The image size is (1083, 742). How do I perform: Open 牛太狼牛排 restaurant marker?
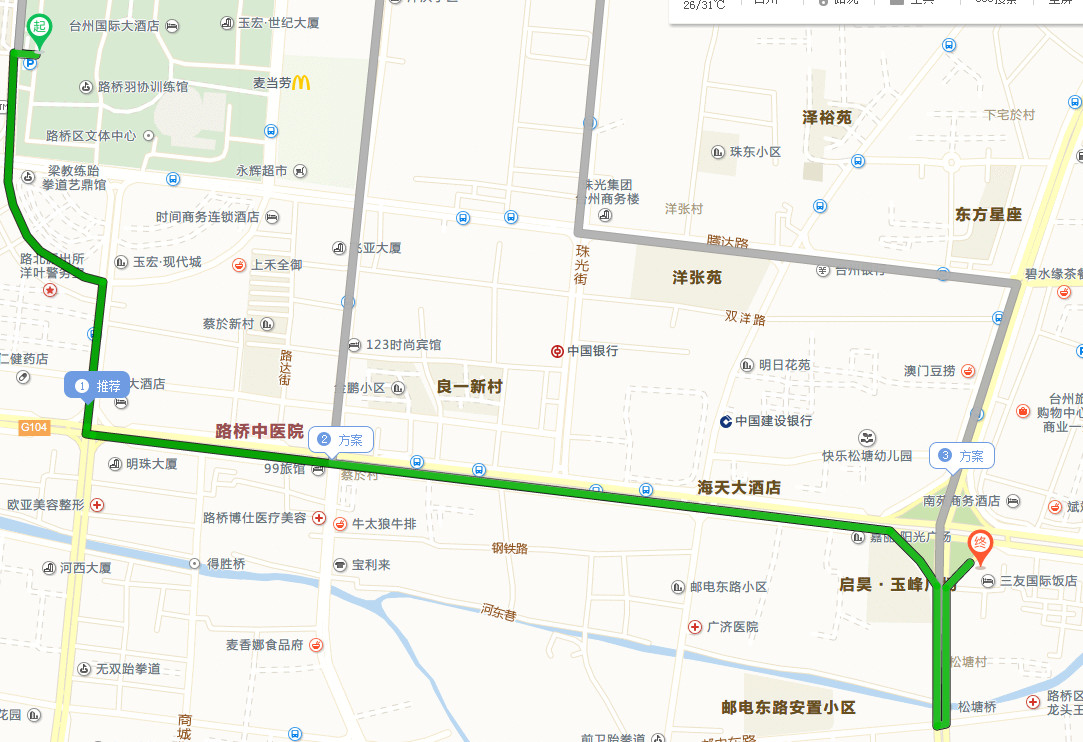click(x=340, y=523)
